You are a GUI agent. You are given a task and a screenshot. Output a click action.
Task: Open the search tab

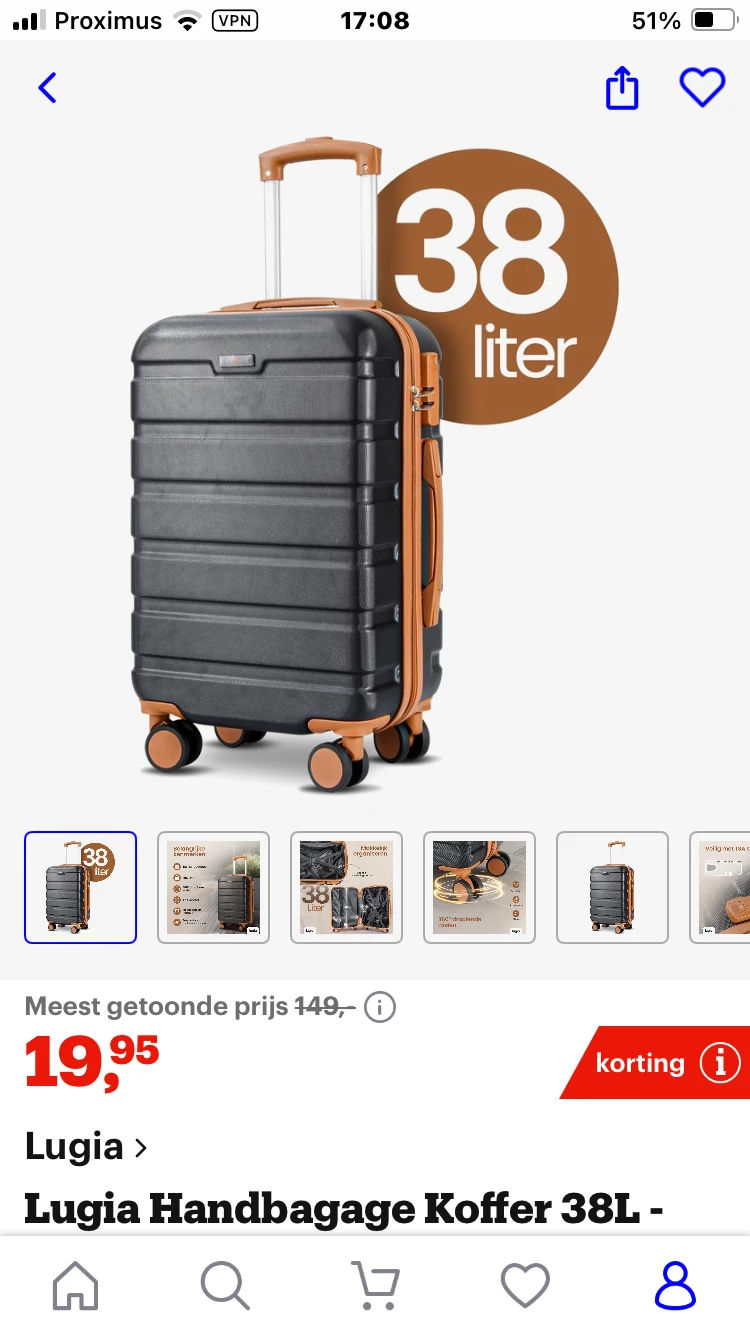tap(225, 1285)
